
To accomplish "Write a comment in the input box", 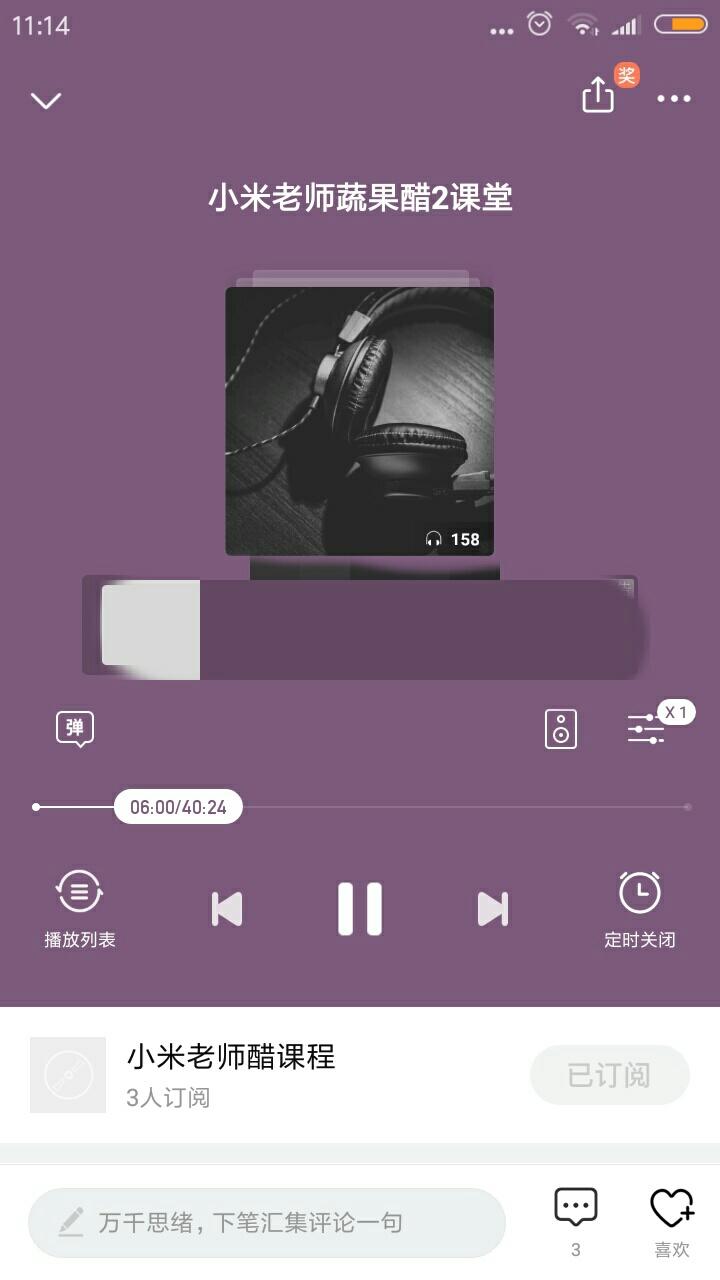I will tap(266, 1222).
